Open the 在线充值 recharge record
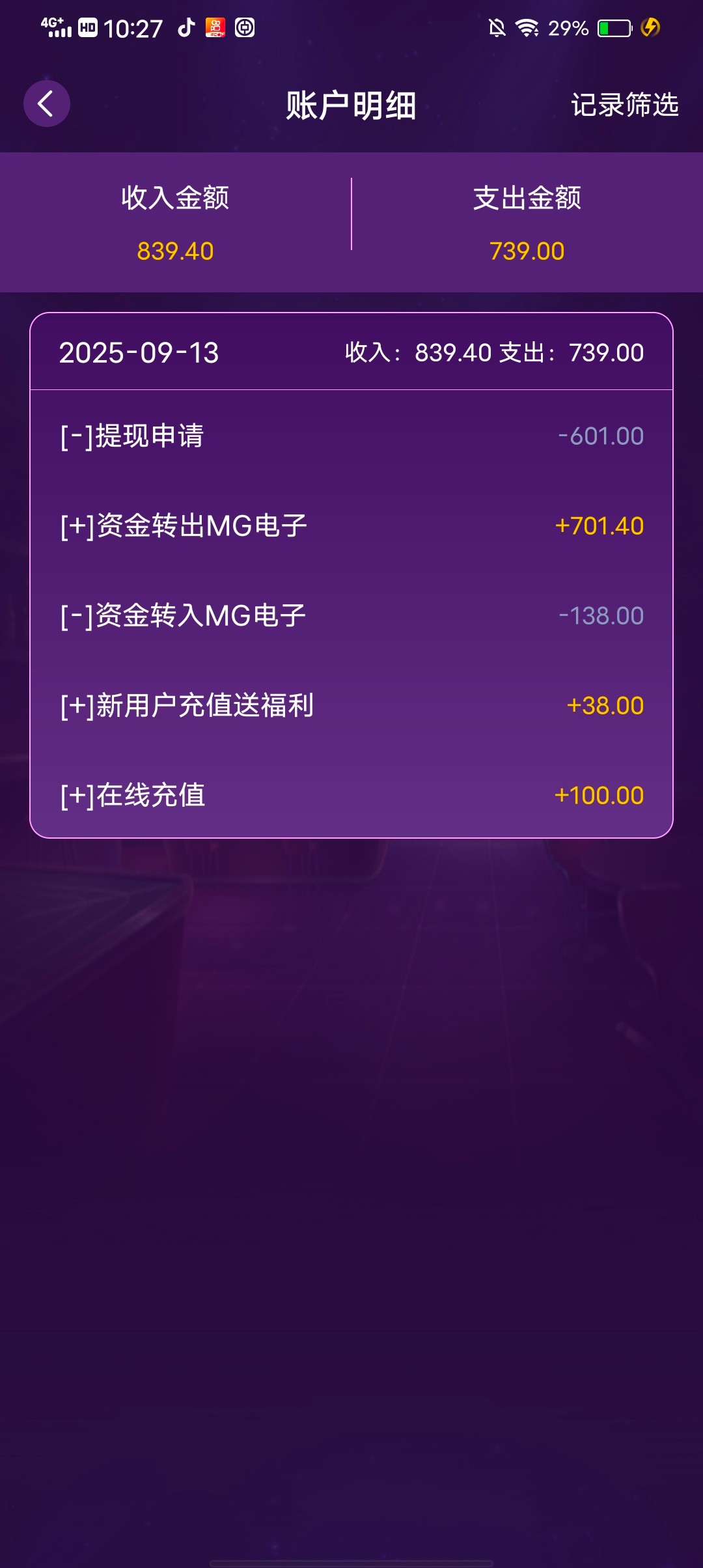Screen dimensions: 703x1568 point(351,795)
